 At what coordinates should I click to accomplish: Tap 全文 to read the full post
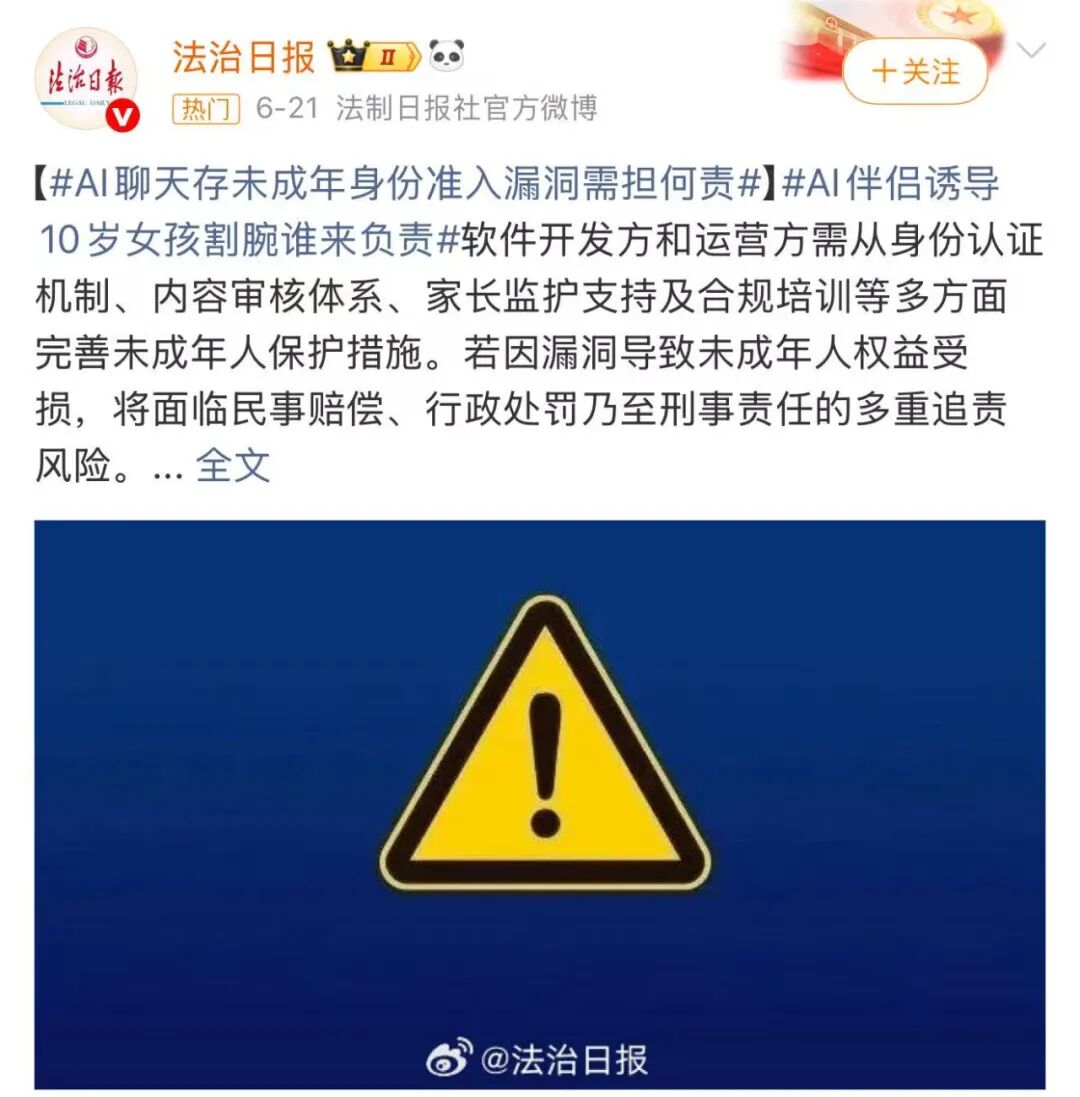tap(233, 465)
